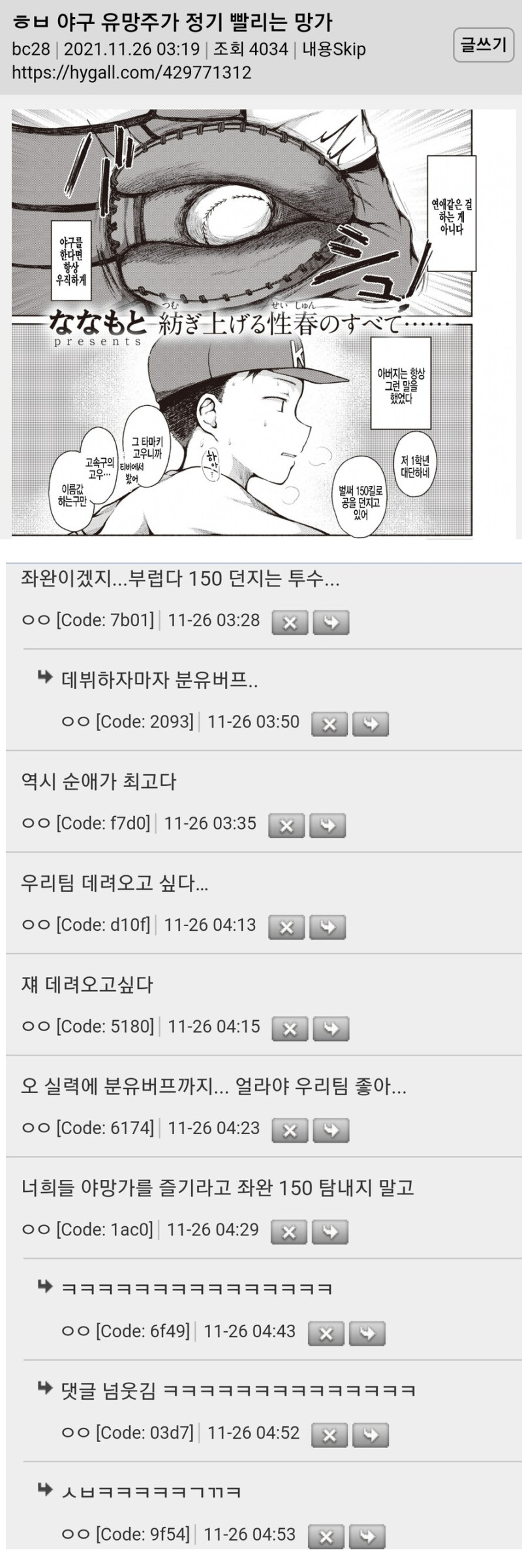
Task: Delete the comment by Code 5180
Action: point(290,1029)
